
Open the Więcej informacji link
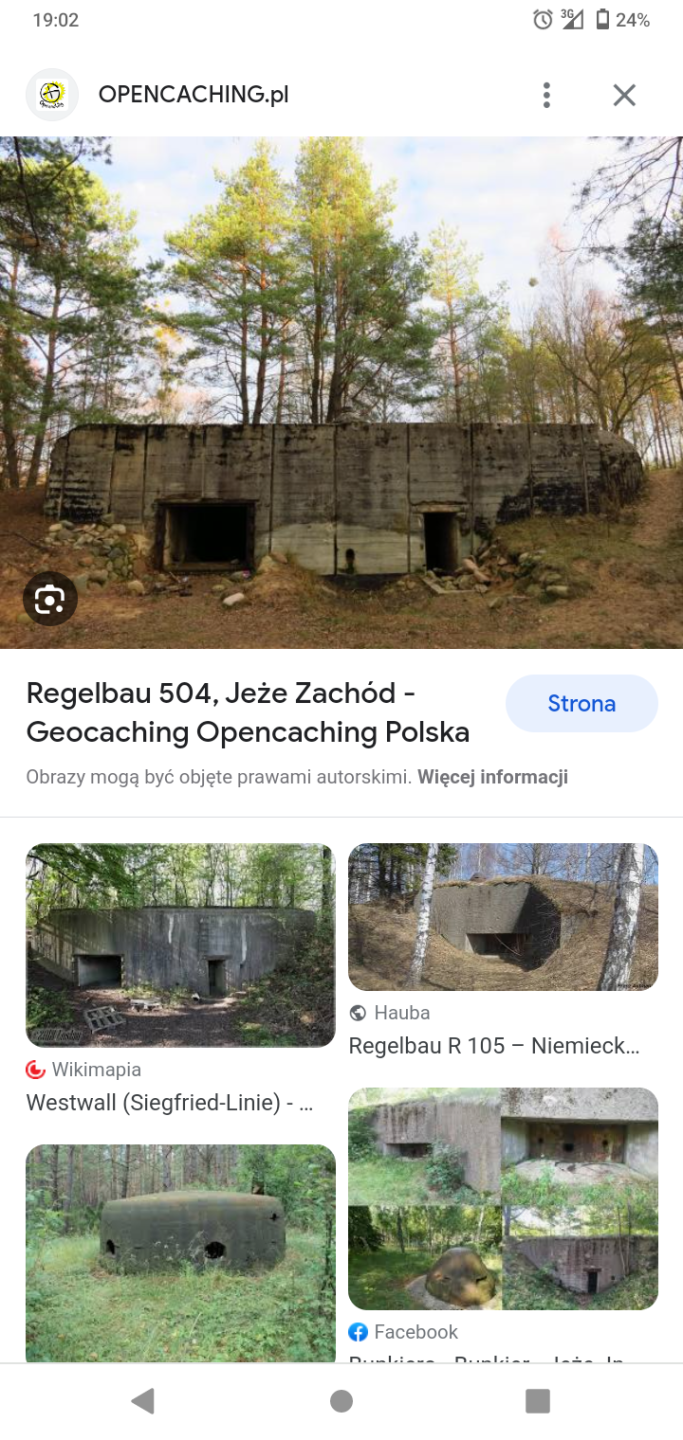click(x=492, y=777)
